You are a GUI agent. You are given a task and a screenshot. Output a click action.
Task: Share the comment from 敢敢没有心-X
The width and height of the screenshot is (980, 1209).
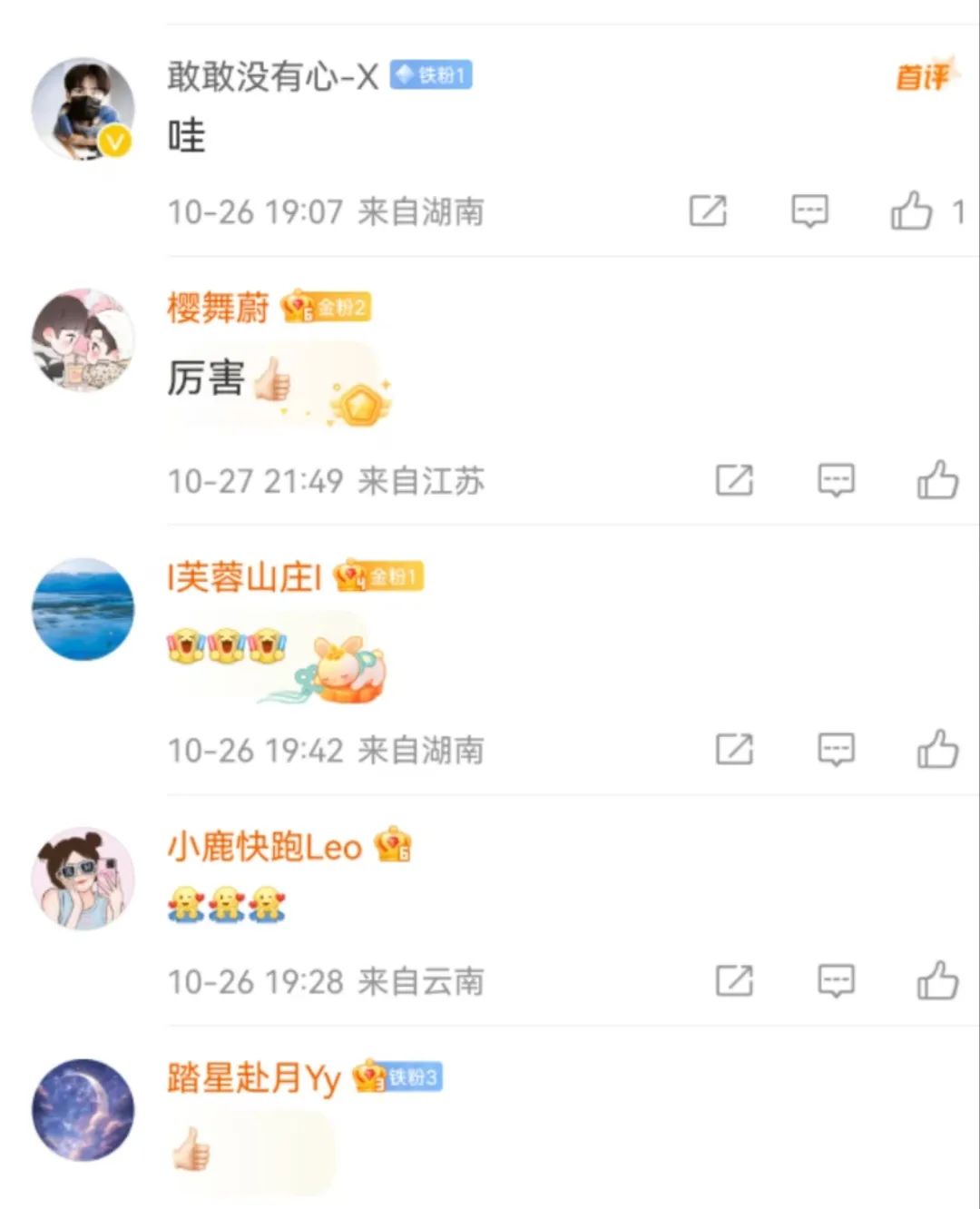[708, 211]
